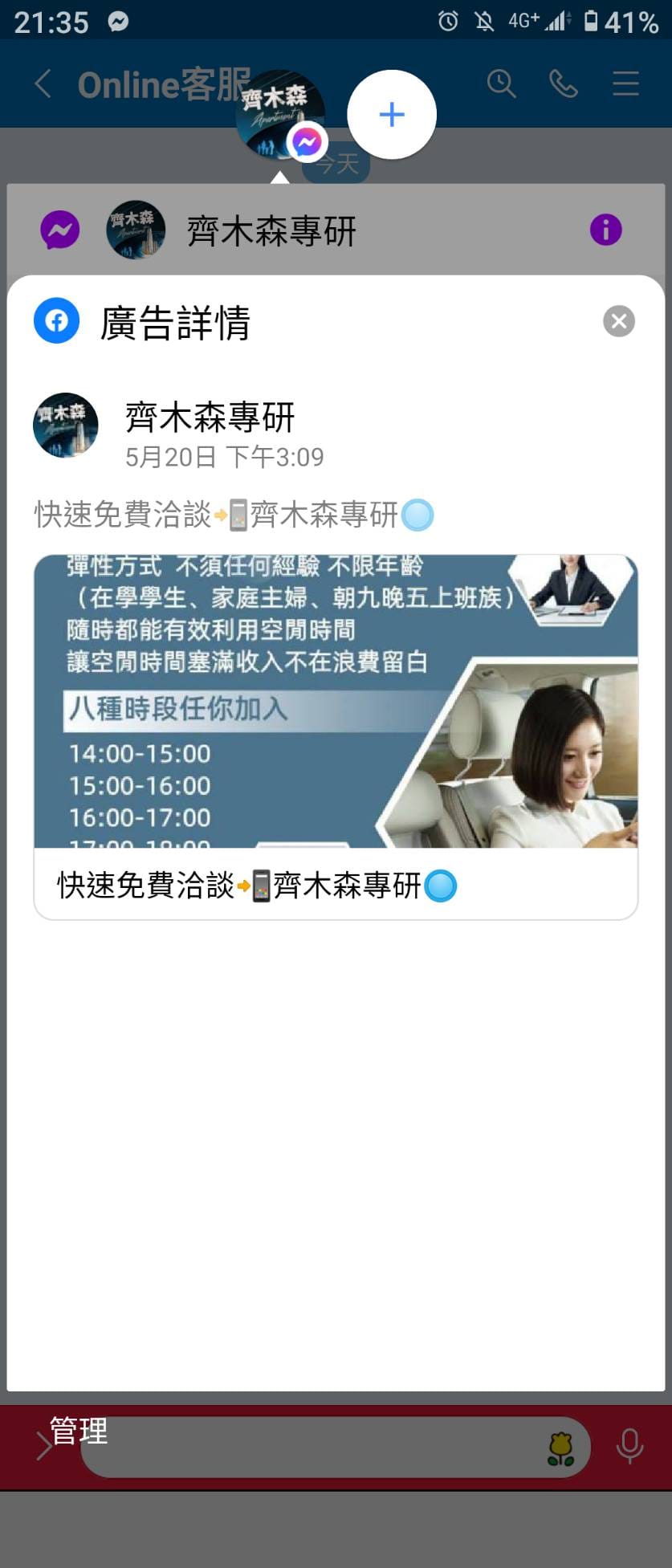Open the ad card 快速免費洽談 齊木森專研
This screenshot has width=672, height=1568.
[336, 735]
